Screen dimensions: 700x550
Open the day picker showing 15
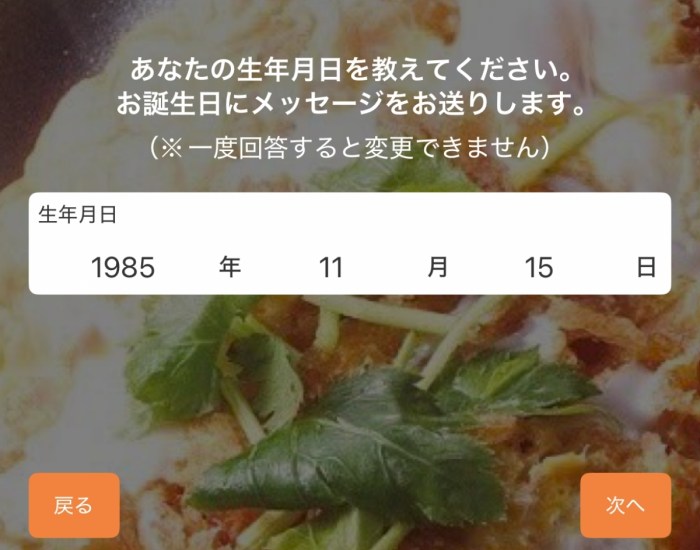point(538,267)
